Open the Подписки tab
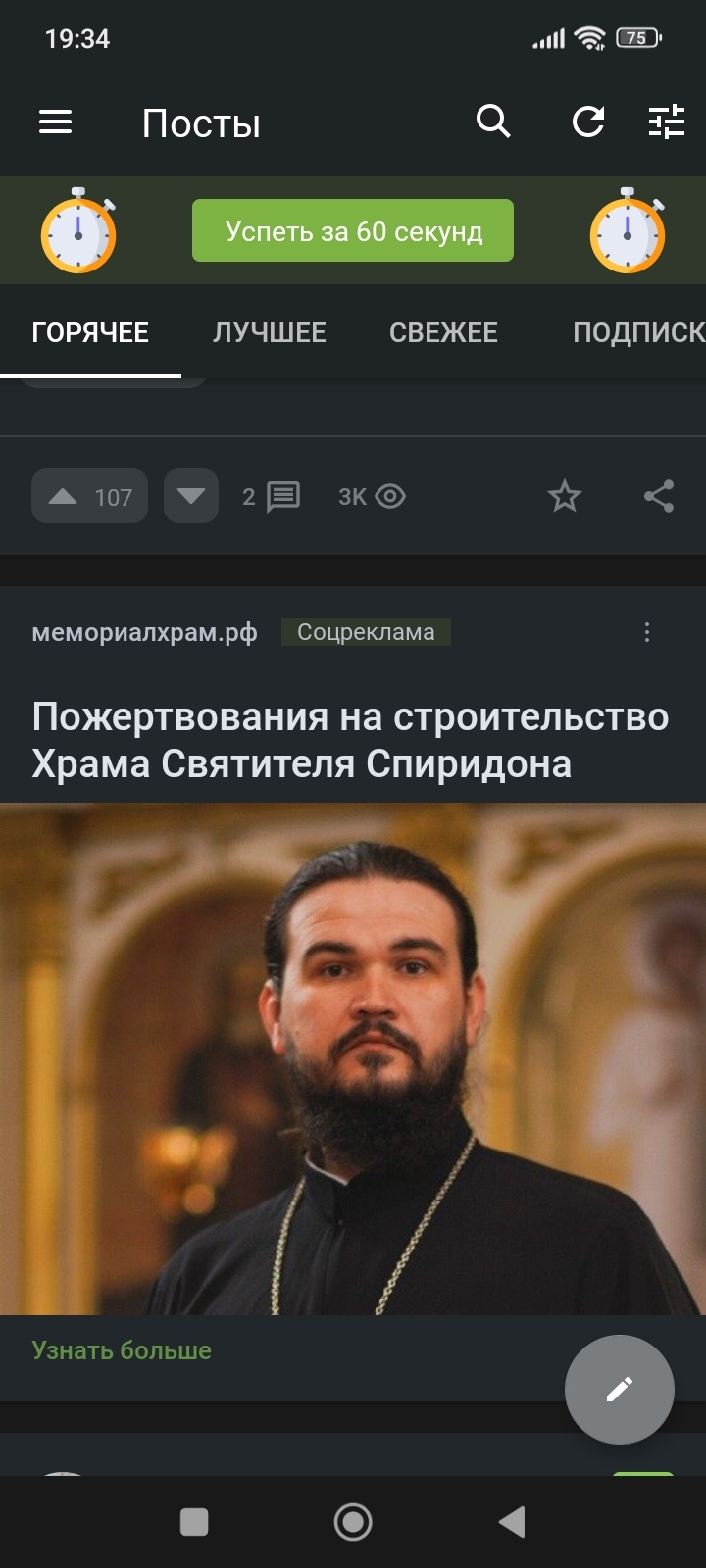 pos(637,333)
